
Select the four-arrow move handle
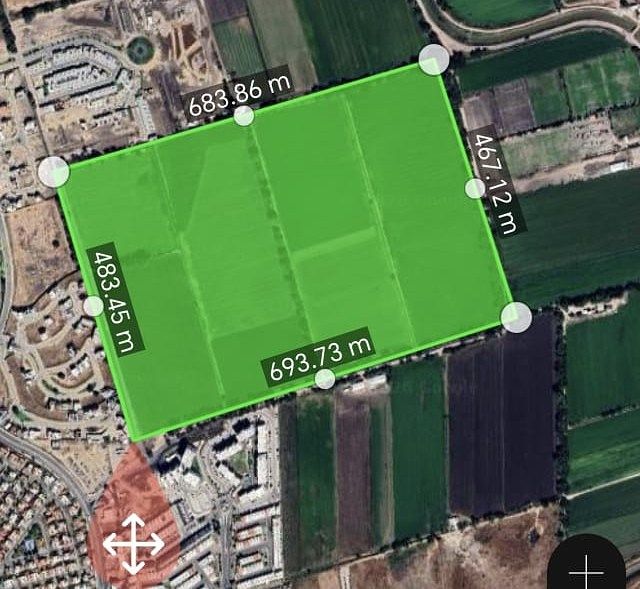click(134, 546)
